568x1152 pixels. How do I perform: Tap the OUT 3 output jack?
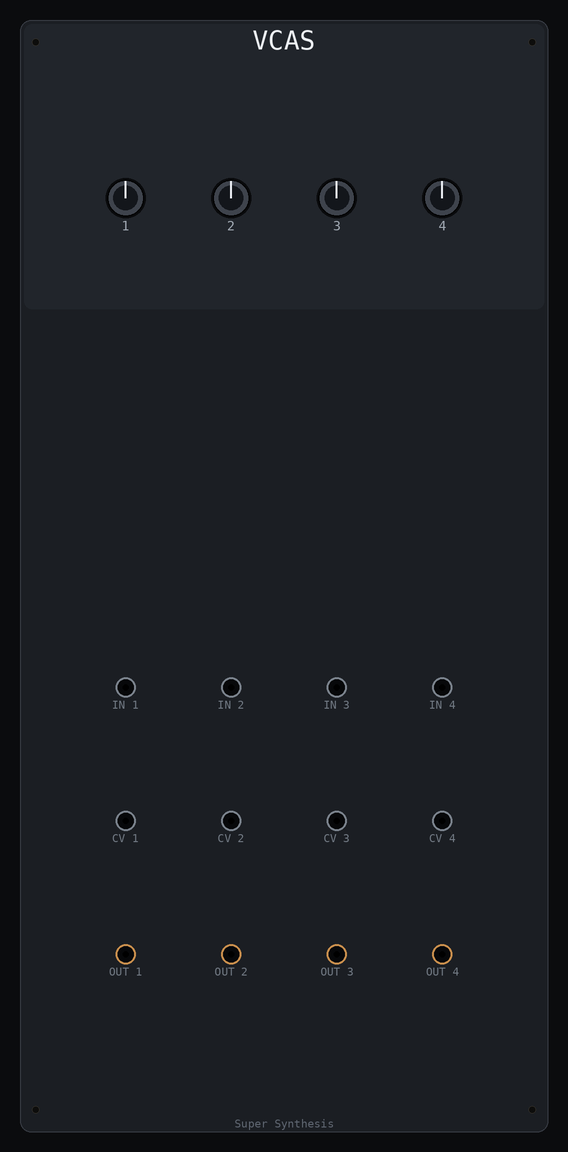click(337, 954)
